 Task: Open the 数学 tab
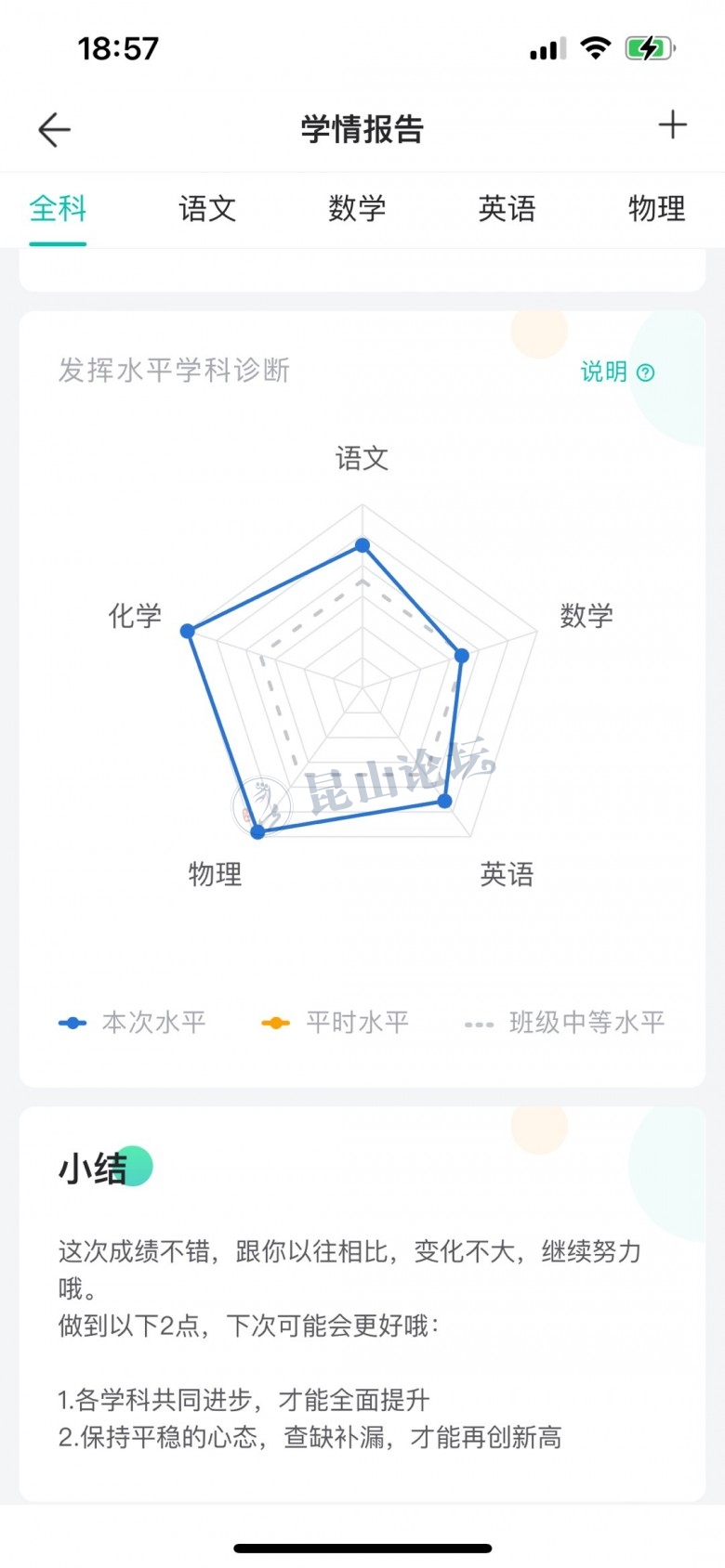pos(357,209)
